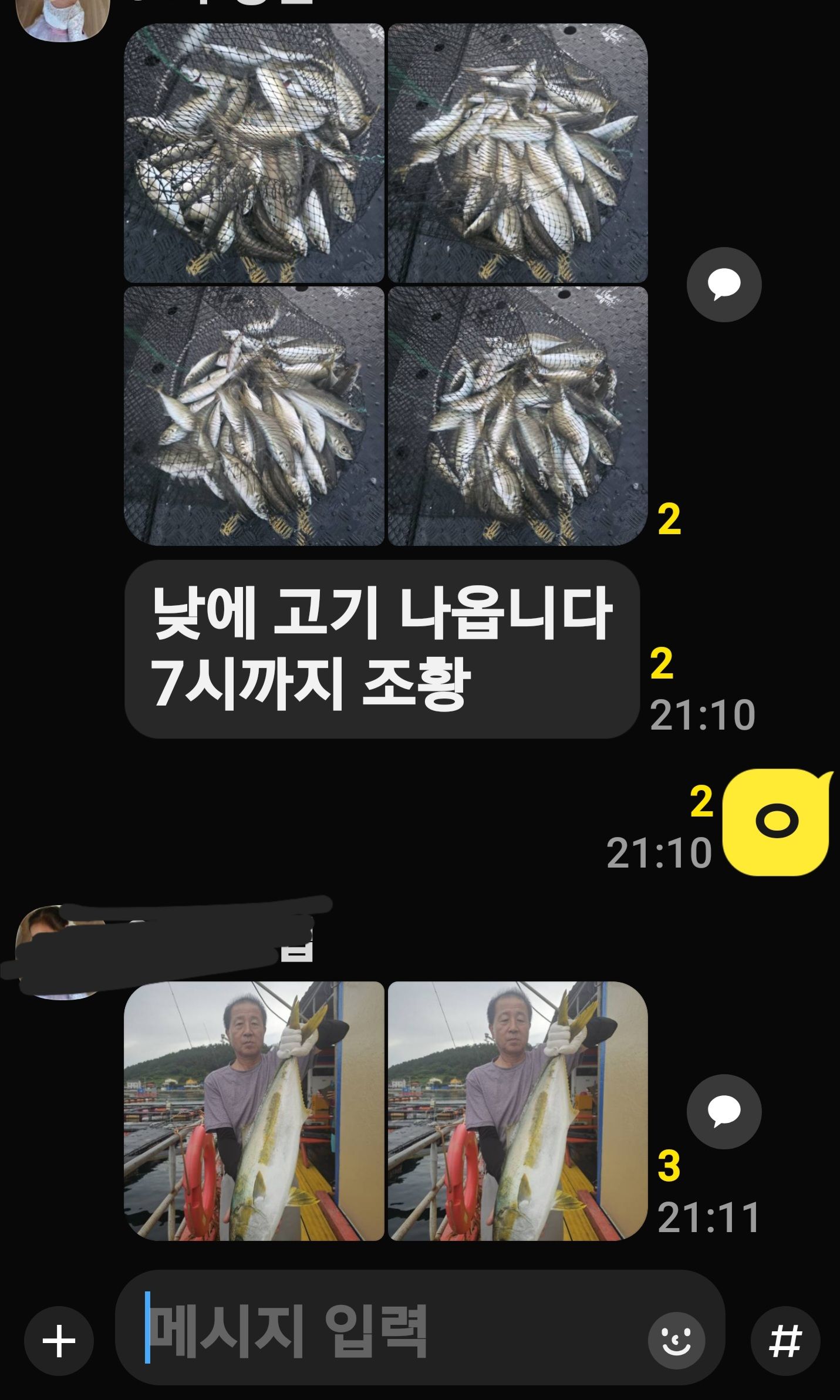Open the first photo of man holding fish
The image size is (840, 1400).
pos(254,1111)
